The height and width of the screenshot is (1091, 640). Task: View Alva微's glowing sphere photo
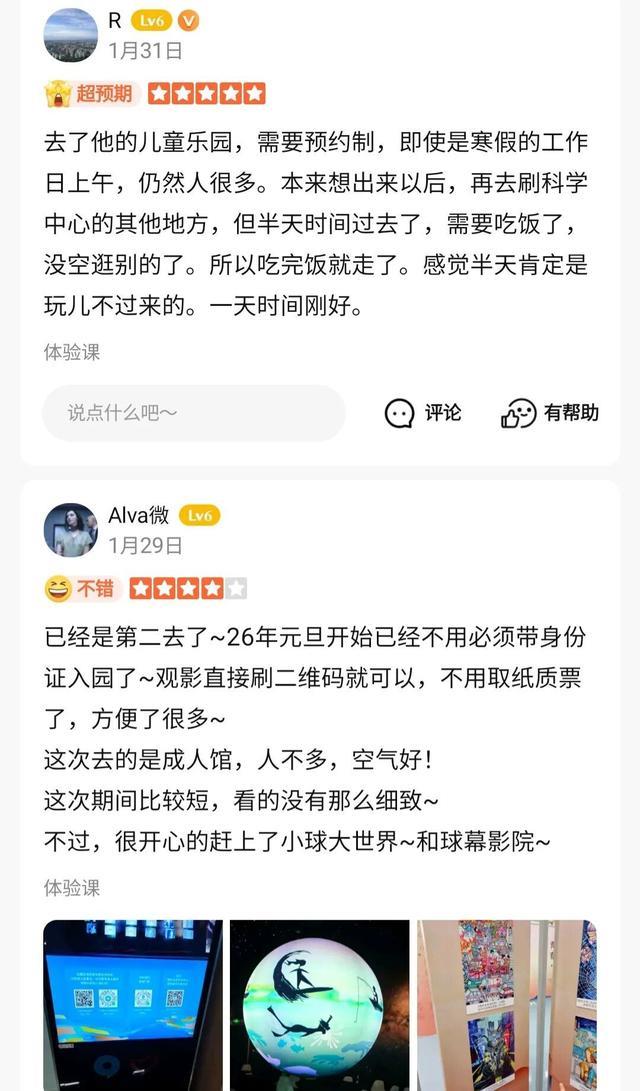(x=319, y=1004)
